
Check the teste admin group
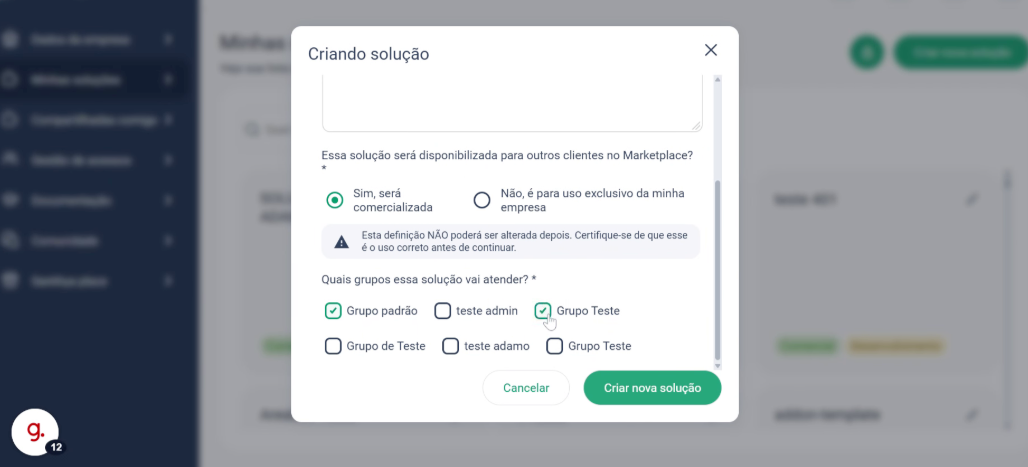(443, 311)
